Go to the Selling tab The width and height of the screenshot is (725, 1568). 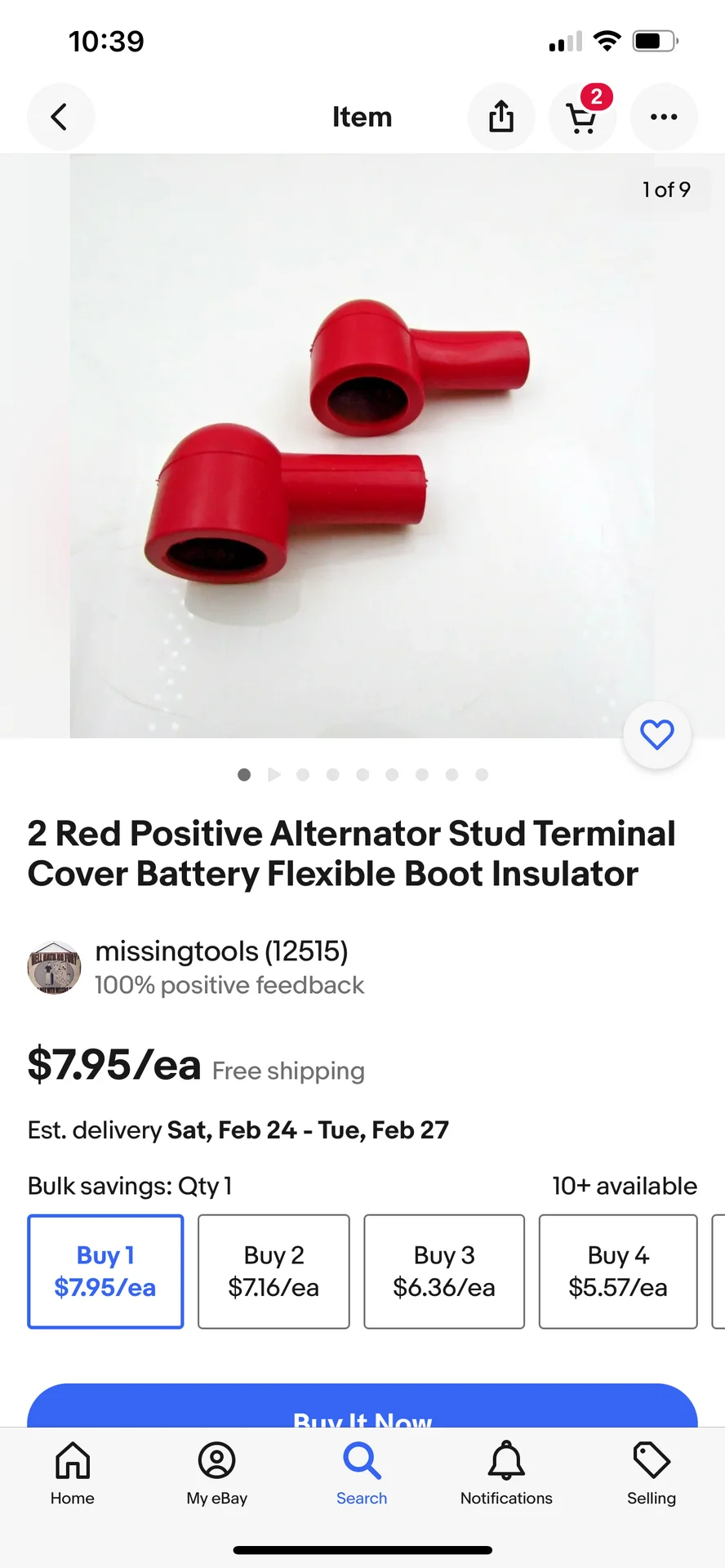(x=652, y=1474)
